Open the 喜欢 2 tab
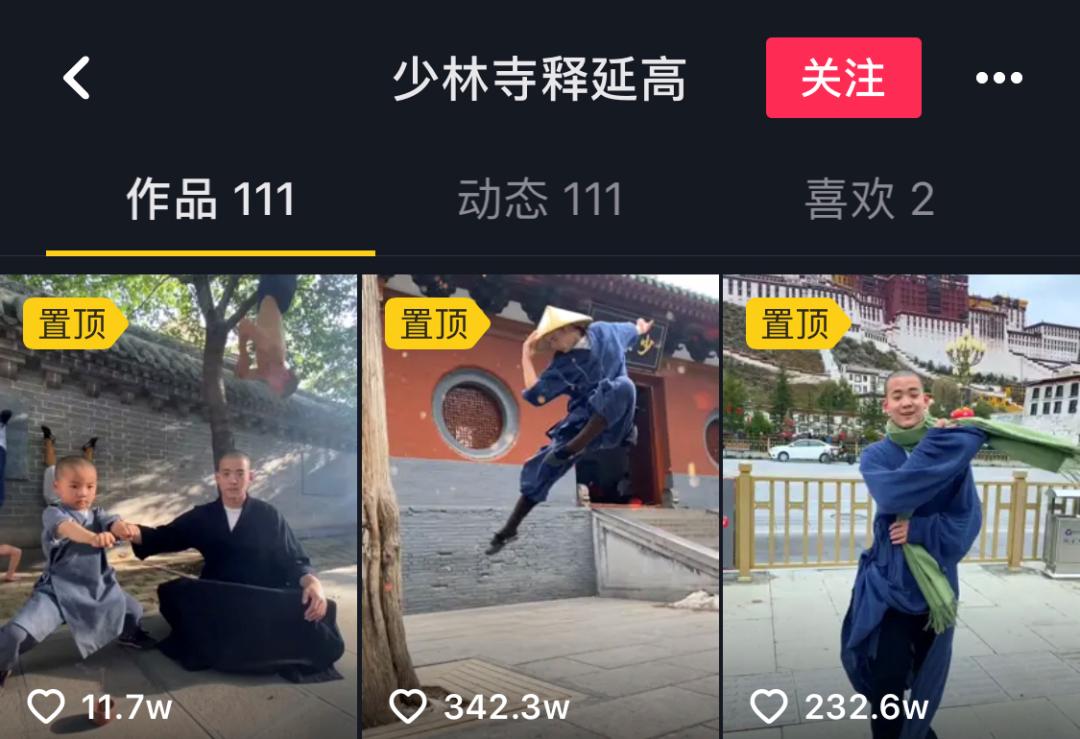This screenshot has width=1080, height=739. (x=869, y=200)
